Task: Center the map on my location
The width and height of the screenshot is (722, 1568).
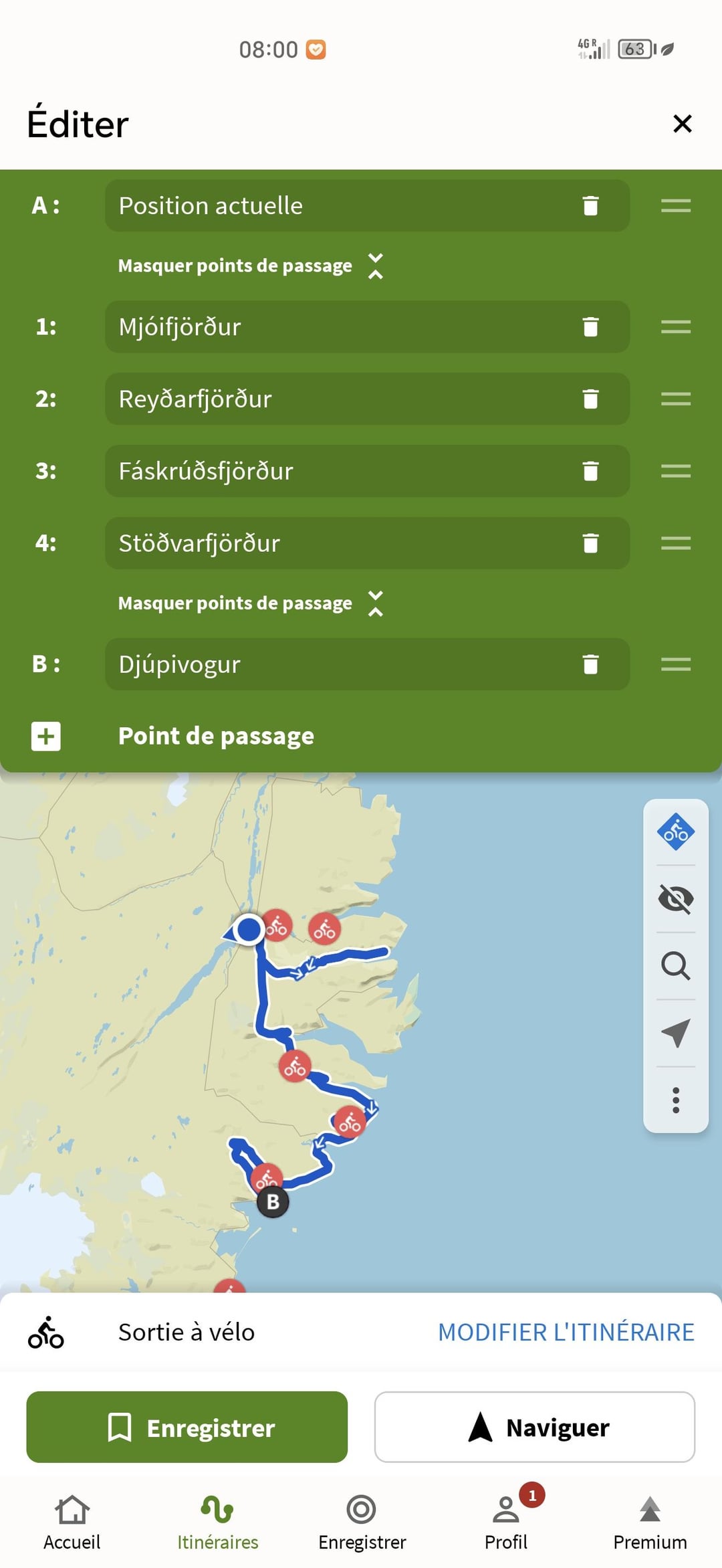Action: click(676, 1033)
